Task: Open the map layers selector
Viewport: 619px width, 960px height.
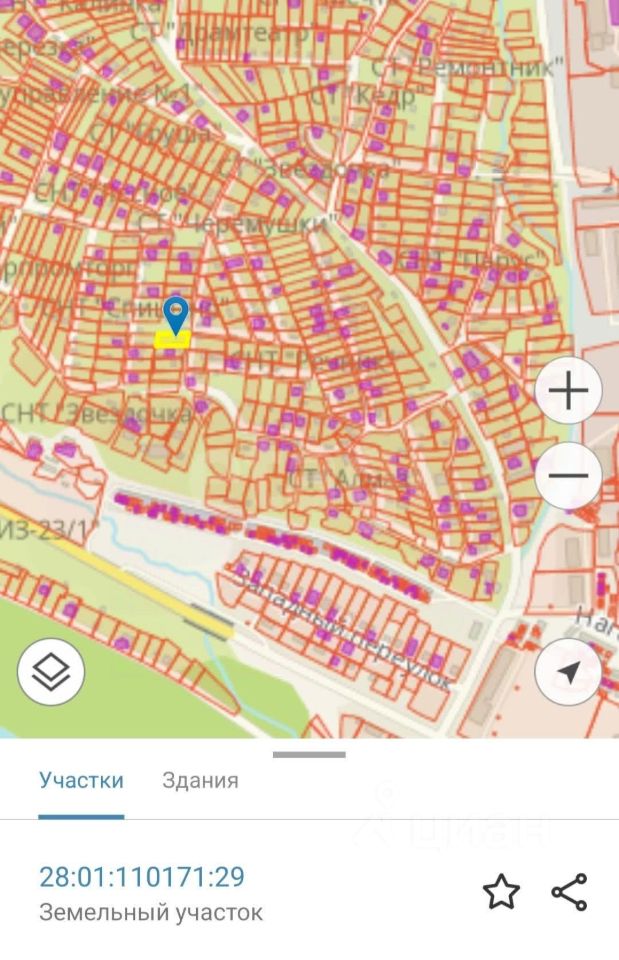Action: coord(51,672)
